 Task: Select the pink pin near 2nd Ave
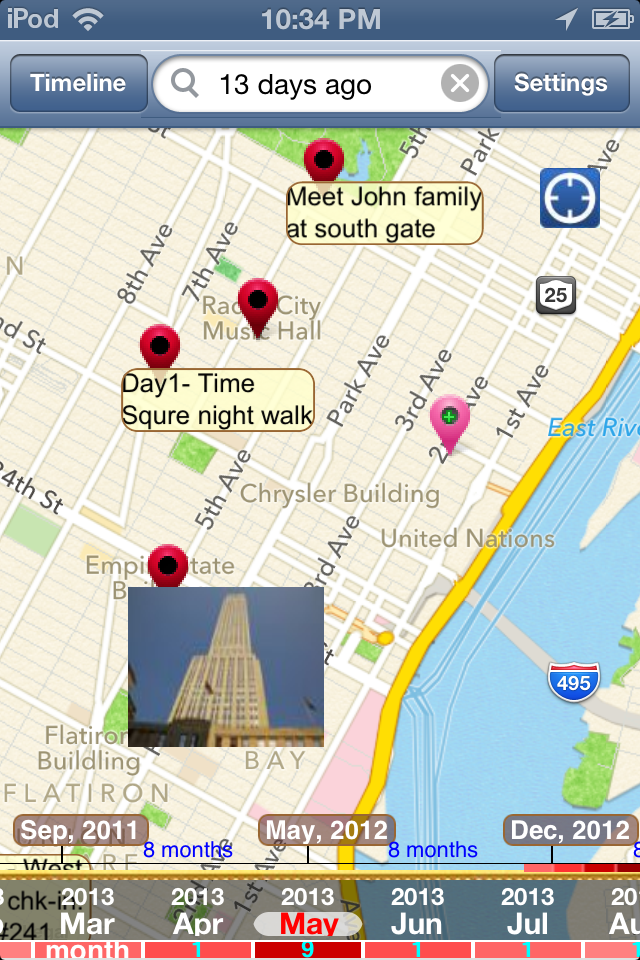(x=449, y=420)
